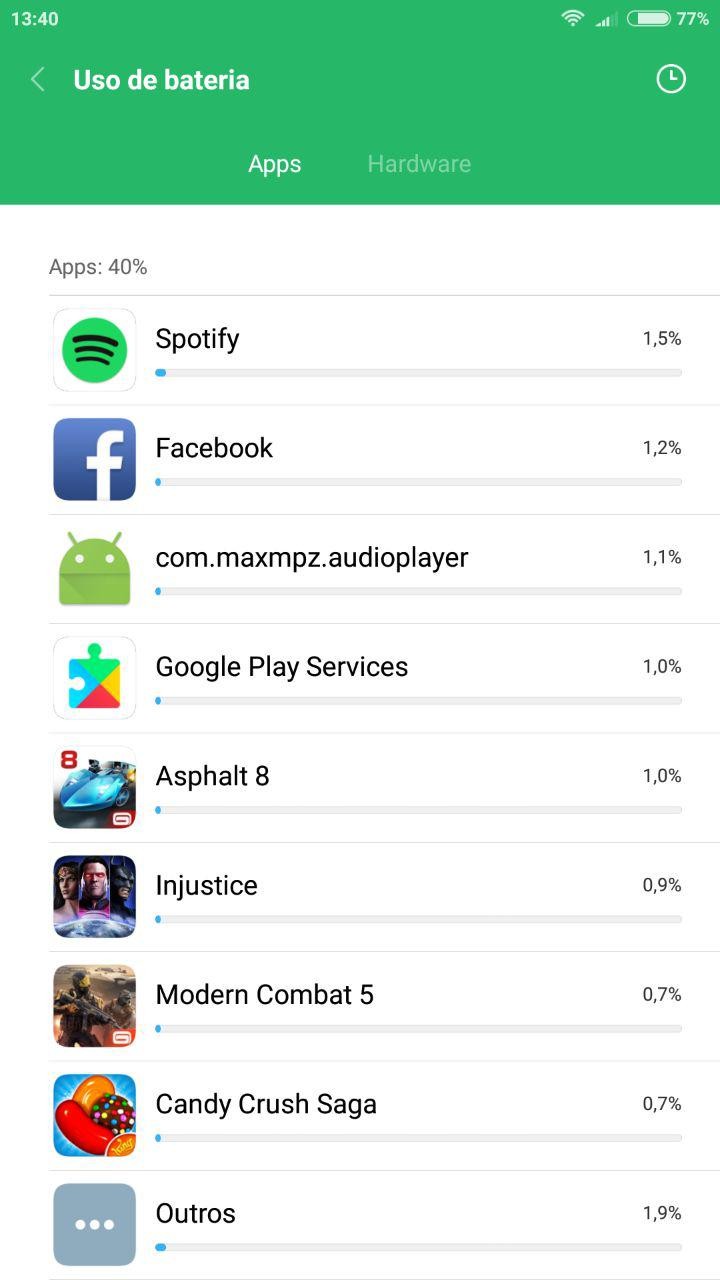The image size is (720, 1280).
Task: Go back from Uso de bateria
Action: [x=38, y=80]
